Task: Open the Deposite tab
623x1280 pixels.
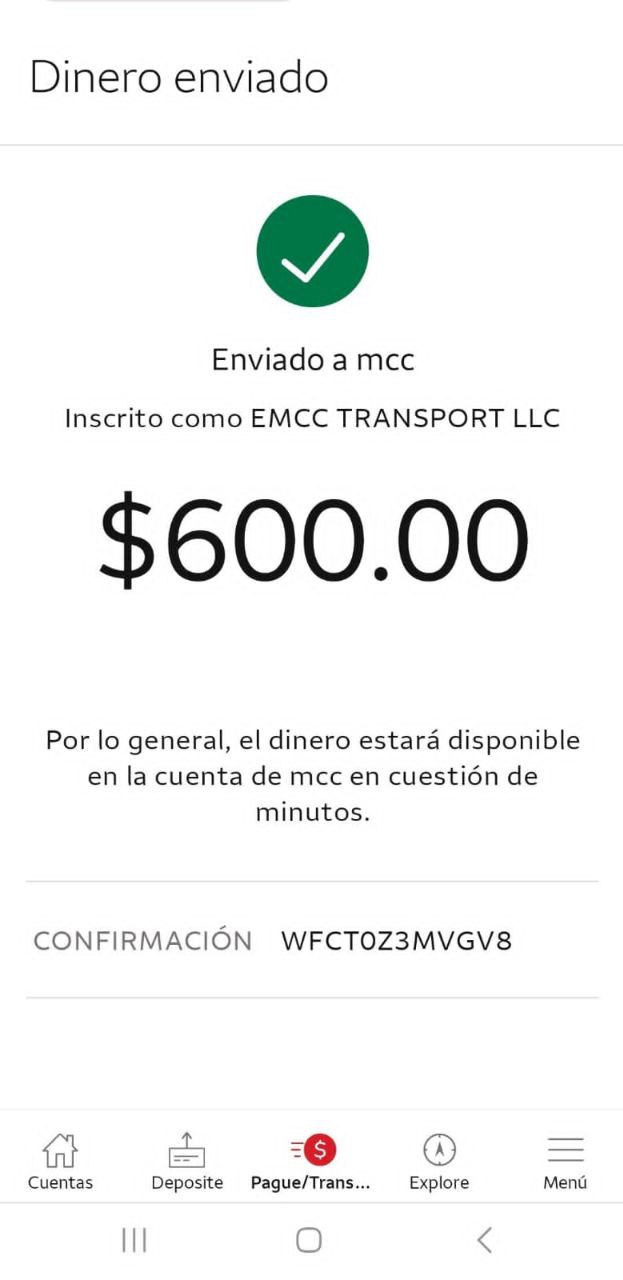Action: (x=187, y=1161)
